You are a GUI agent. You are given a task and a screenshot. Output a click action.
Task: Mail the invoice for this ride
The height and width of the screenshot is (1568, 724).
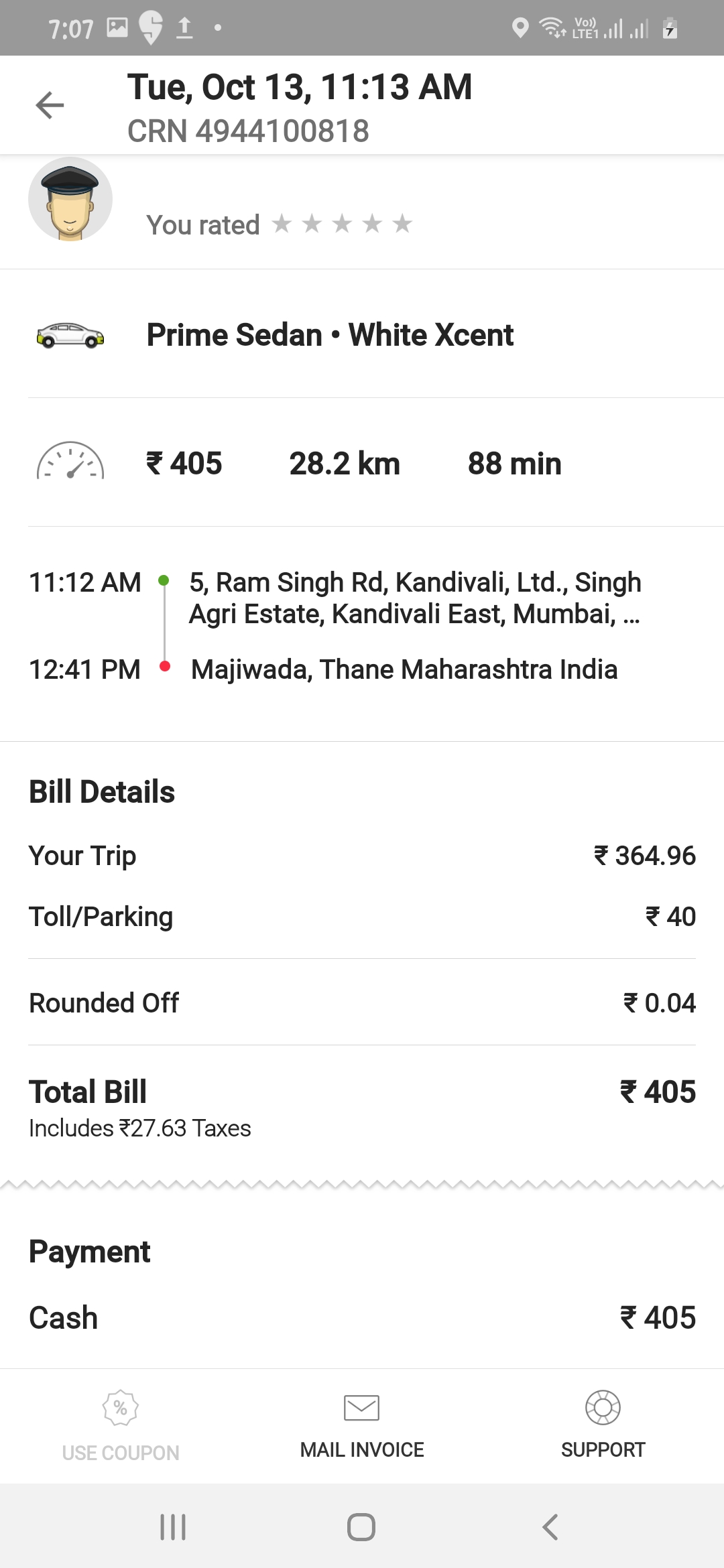362,1426
